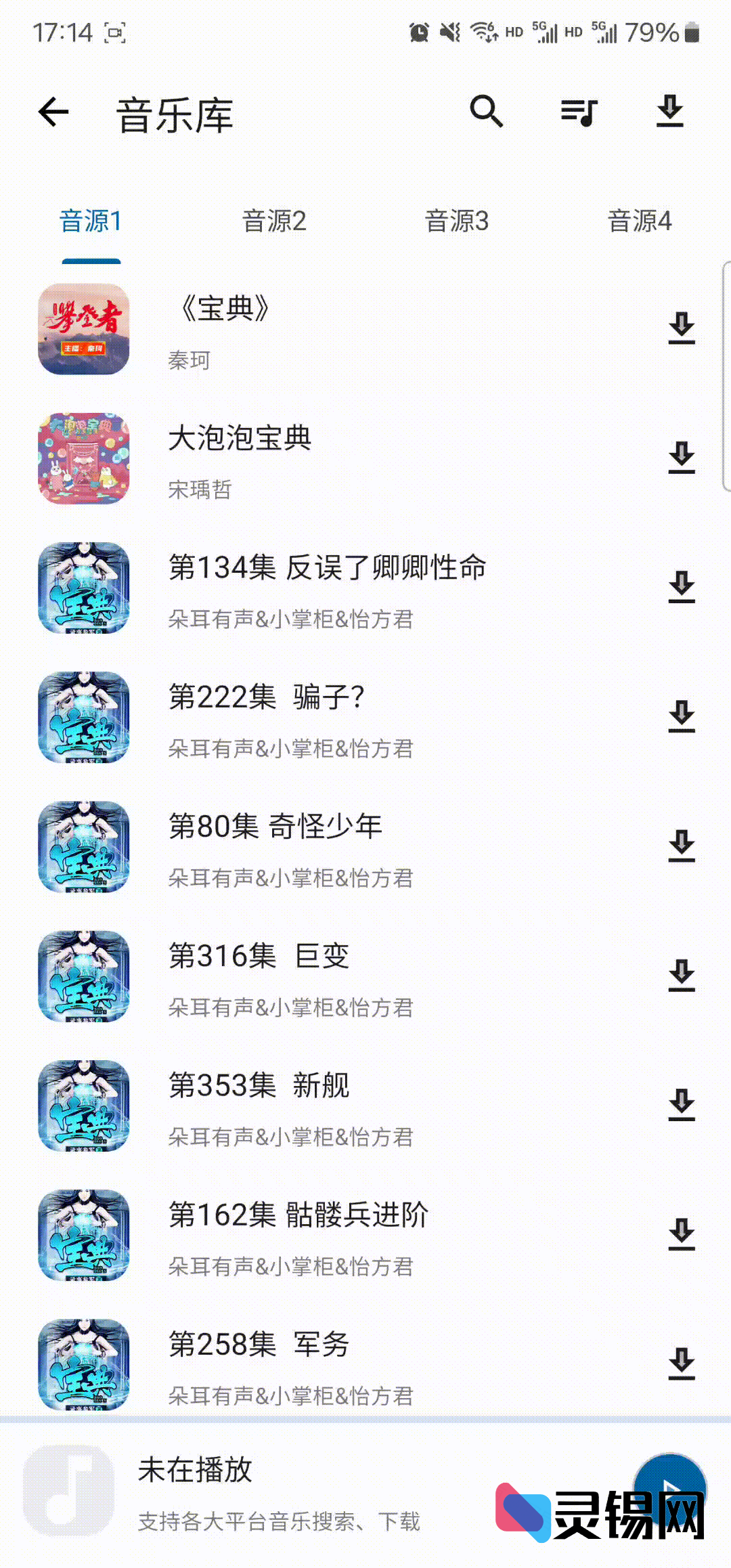Download 第258集 军务

pyautogui.click(x=682, y=1366)
